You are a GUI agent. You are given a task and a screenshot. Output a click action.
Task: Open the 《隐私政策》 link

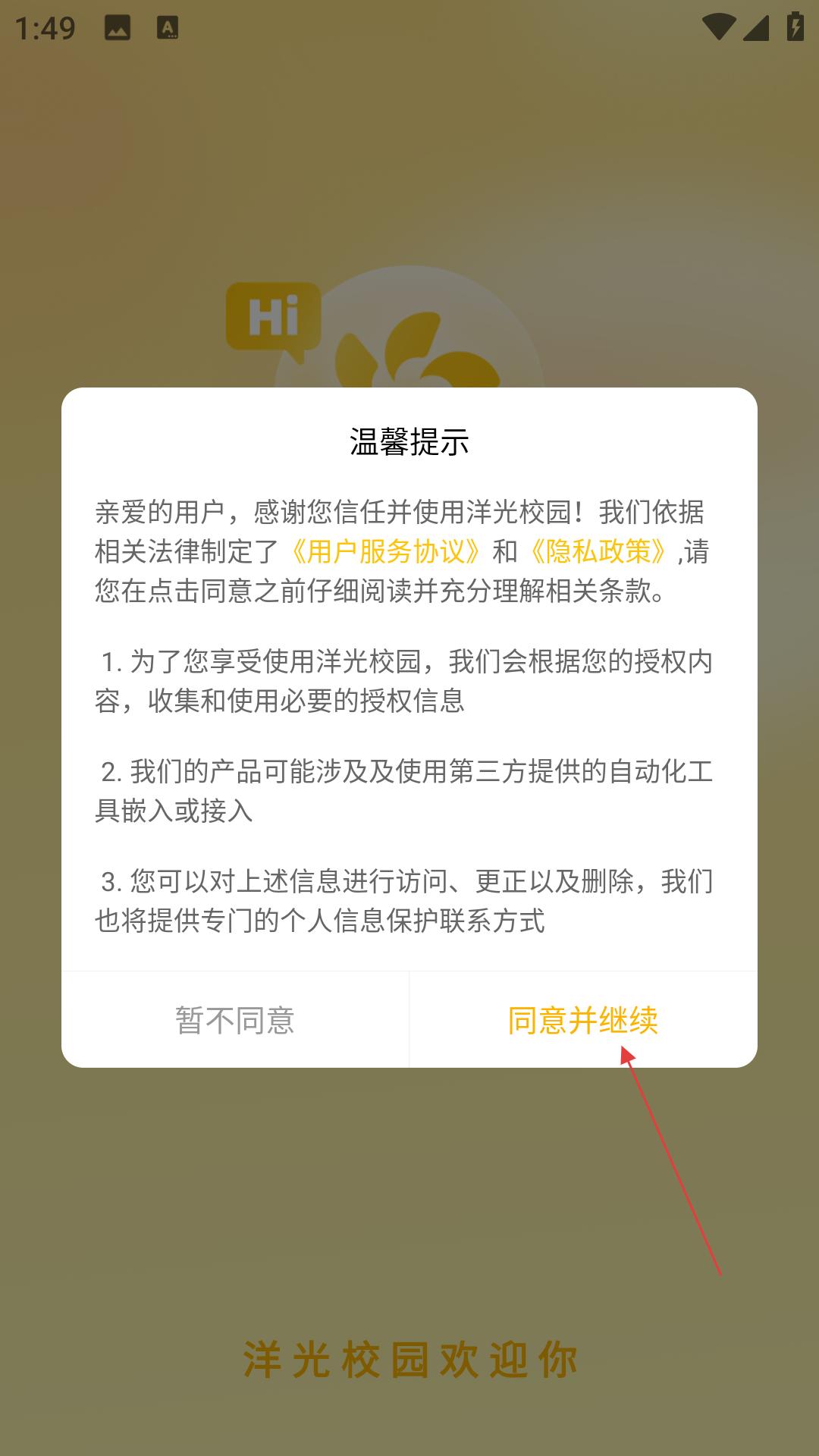tap(598, 551)
